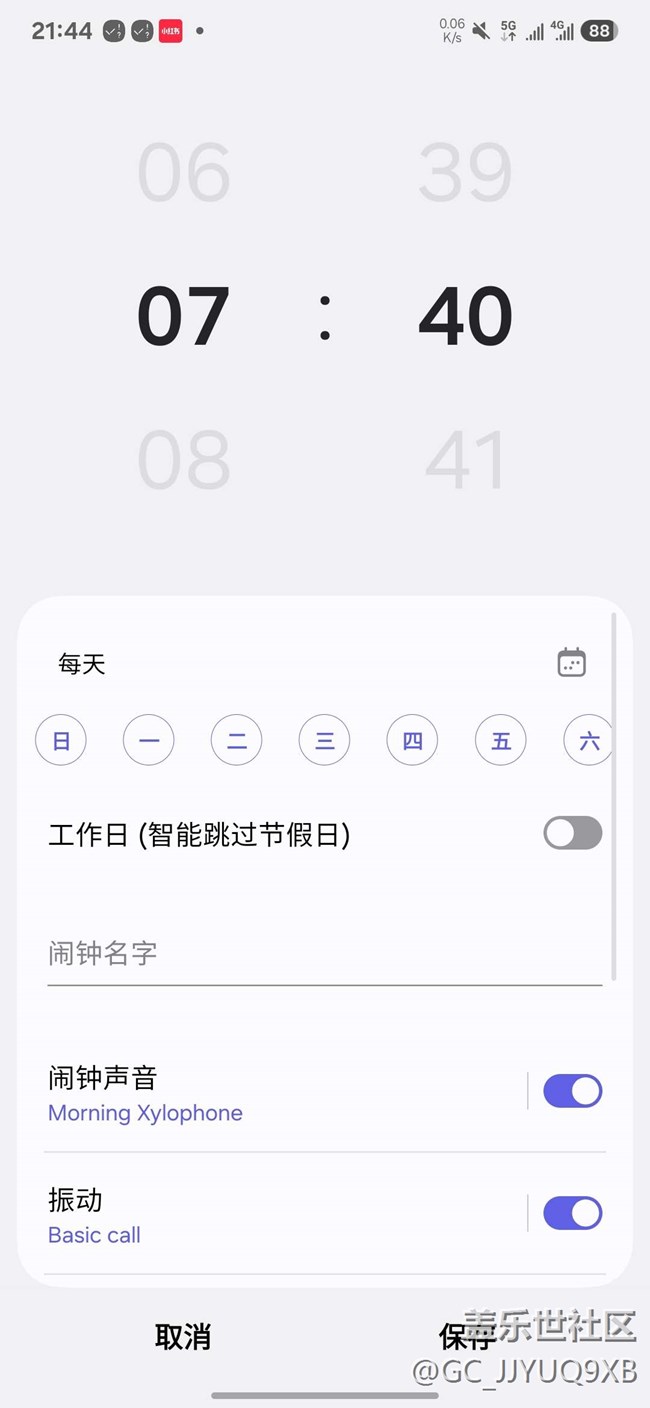
Task: Select 日 (Sunday) repeat day
Action: pyautogui.click(x=61, y=741)
